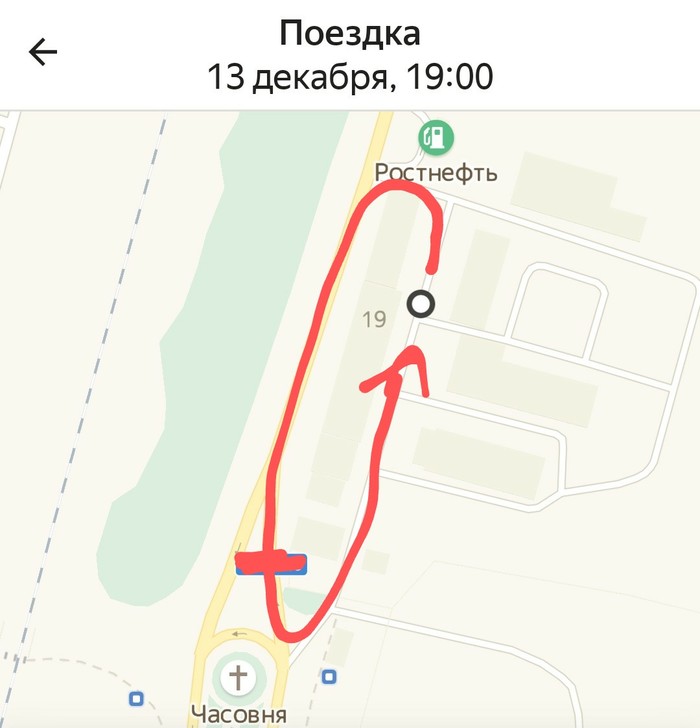
Task: Go back from the trip details
Action: click(x=44, y=52)
